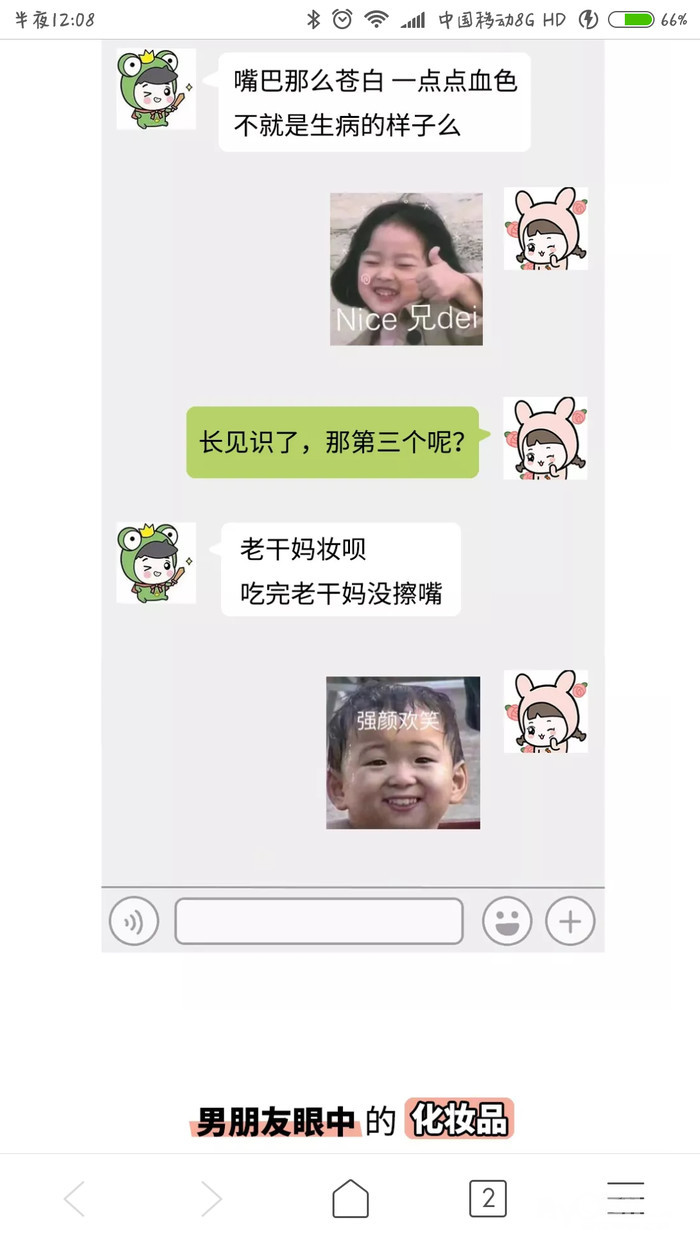Open the tab switcher showing 2 tabs

488,1198
